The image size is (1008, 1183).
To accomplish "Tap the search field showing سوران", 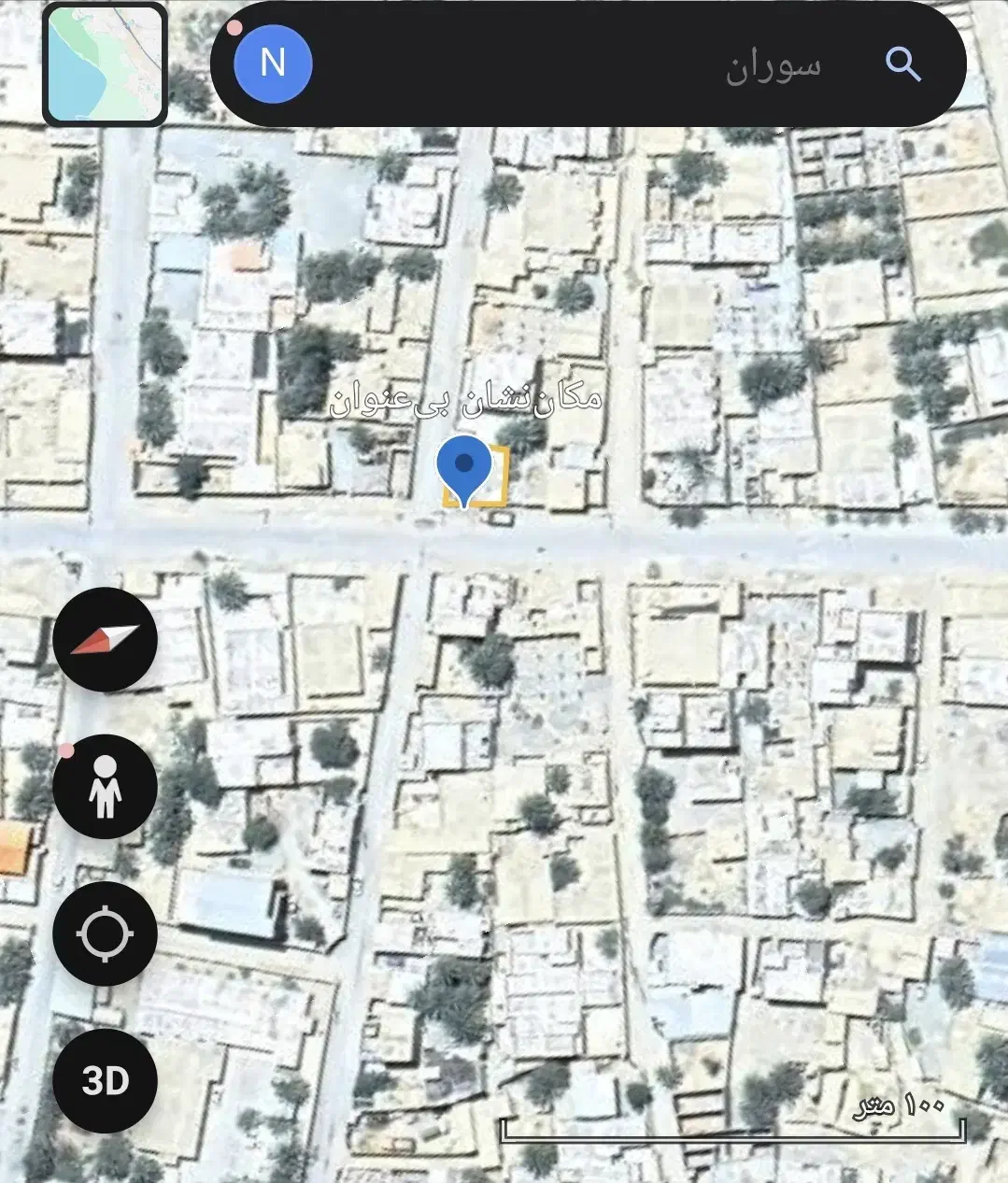I will point(598,64).
